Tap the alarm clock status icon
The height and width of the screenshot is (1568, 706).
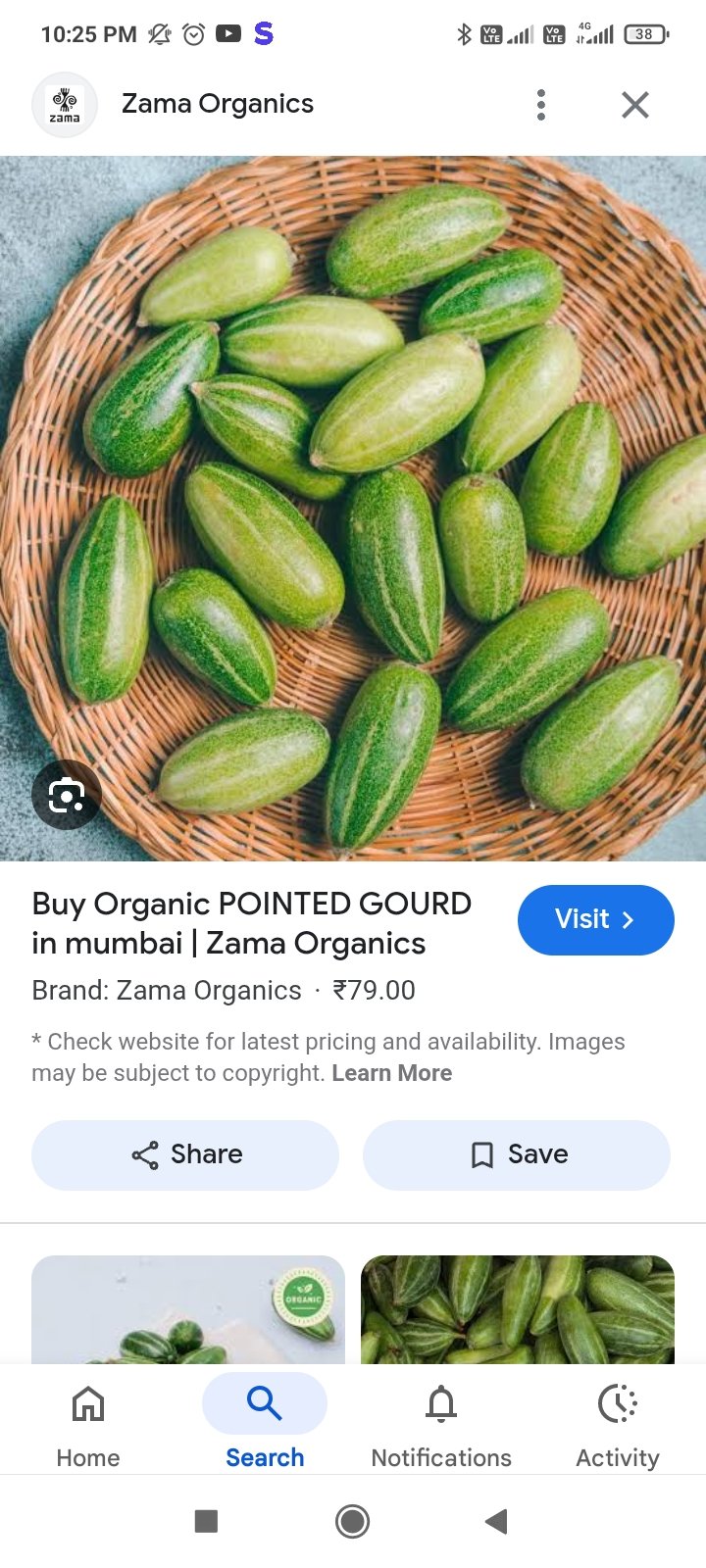[x=193, y=33]
